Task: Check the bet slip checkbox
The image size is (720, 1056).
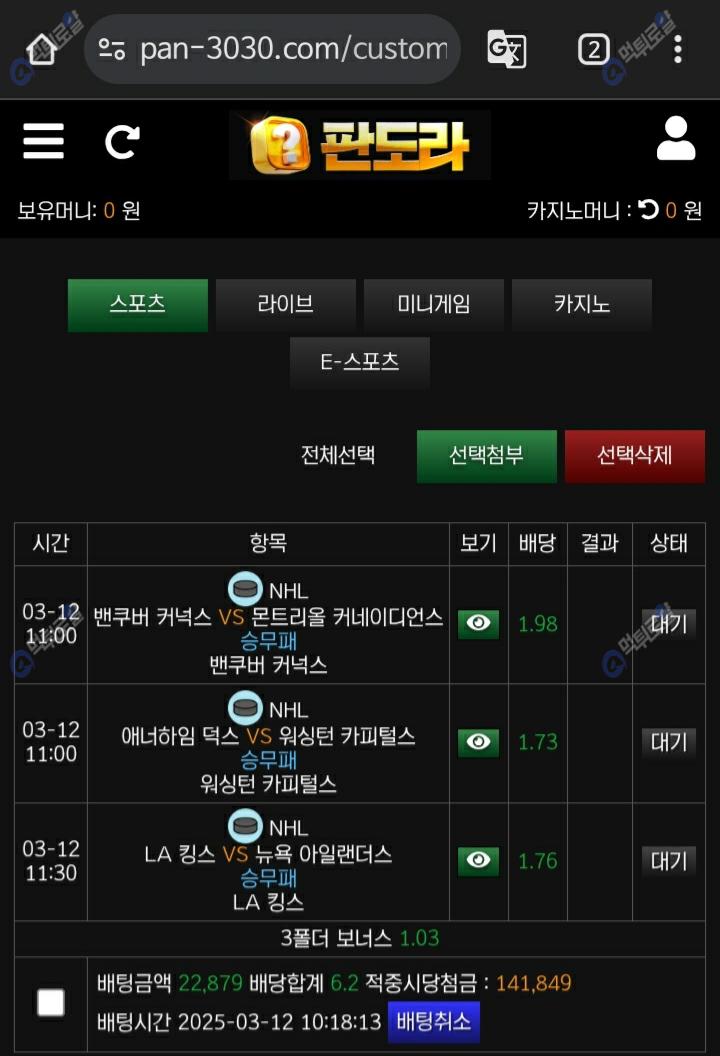Action: [x=51, y=1002]
